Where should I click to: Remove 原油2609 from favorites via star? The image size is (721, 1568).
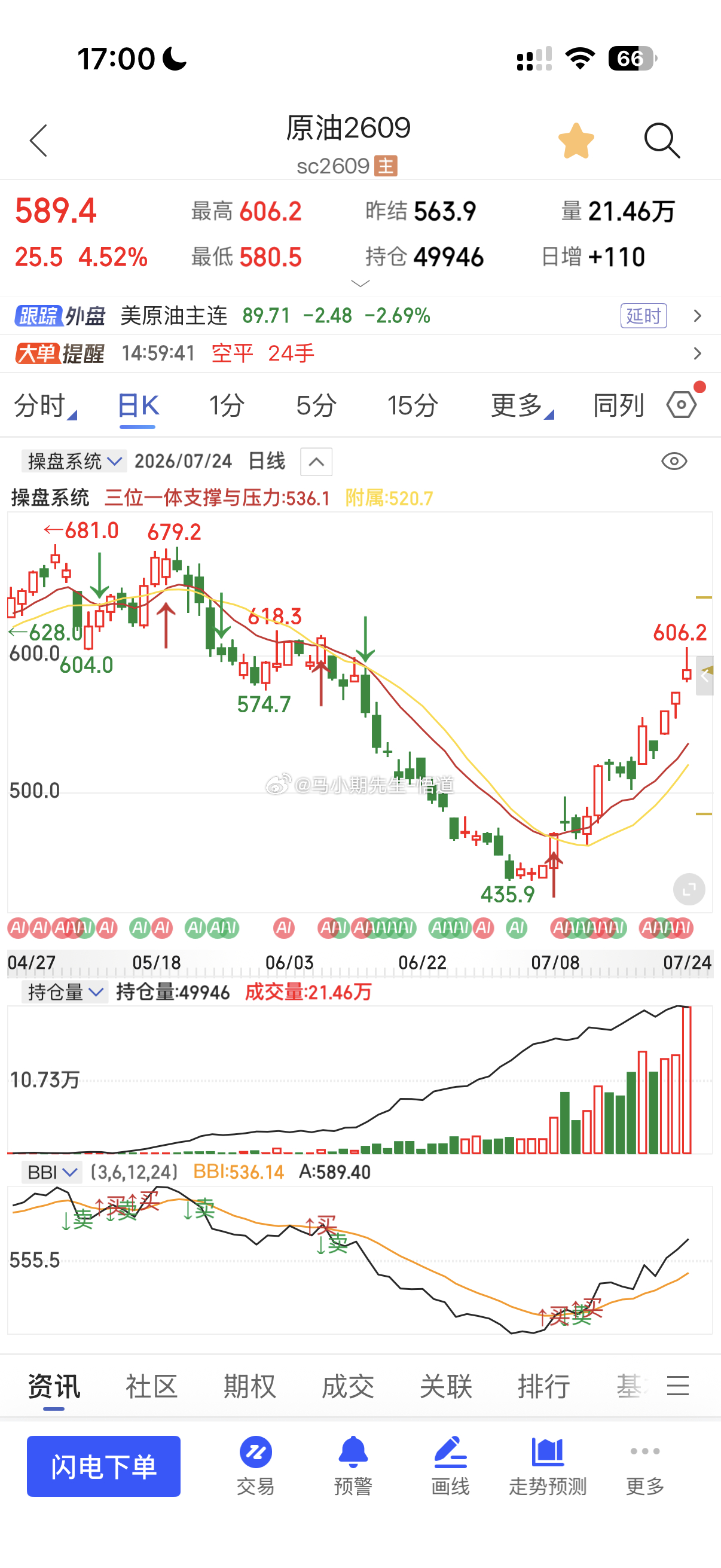[576, 141]
